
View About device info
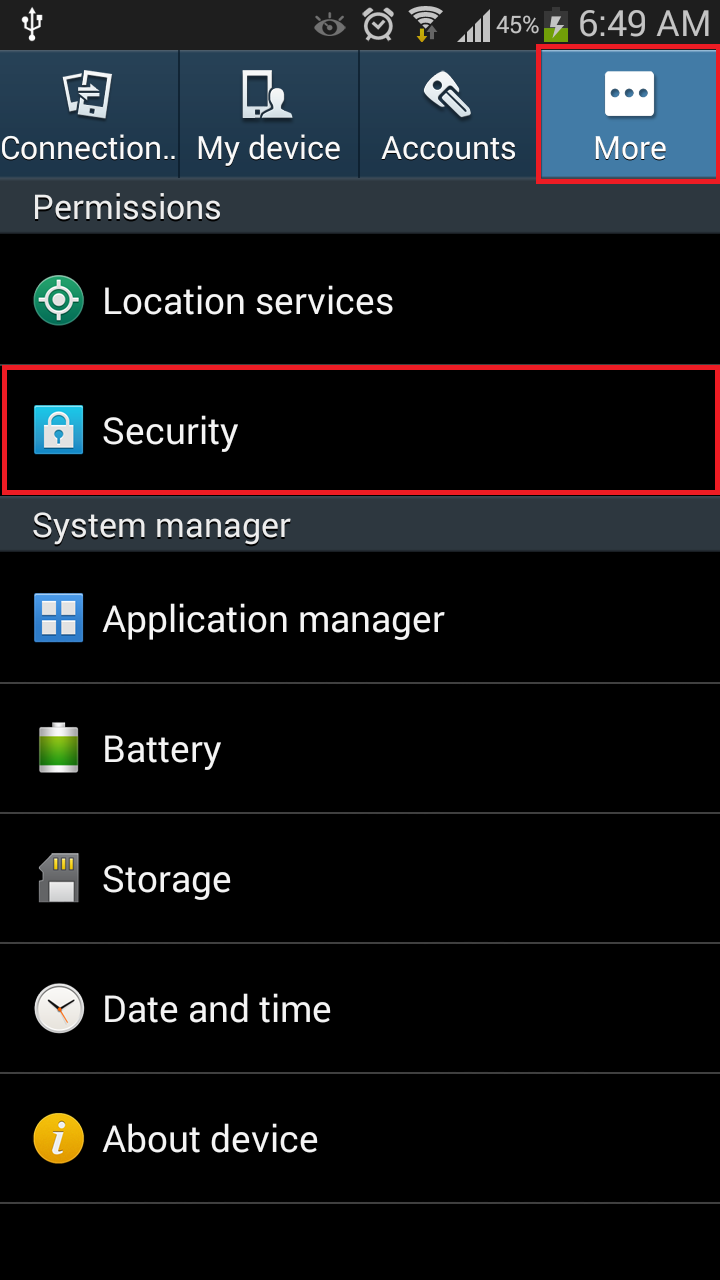[360, 1139]
